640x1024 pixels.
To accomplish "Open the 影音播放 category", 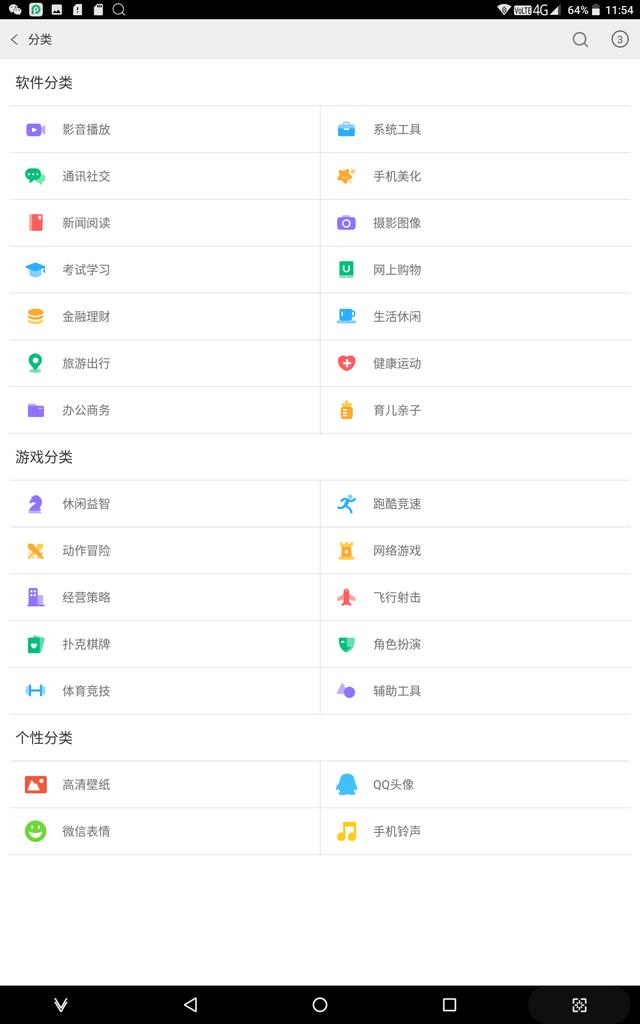I will (86, 129).
